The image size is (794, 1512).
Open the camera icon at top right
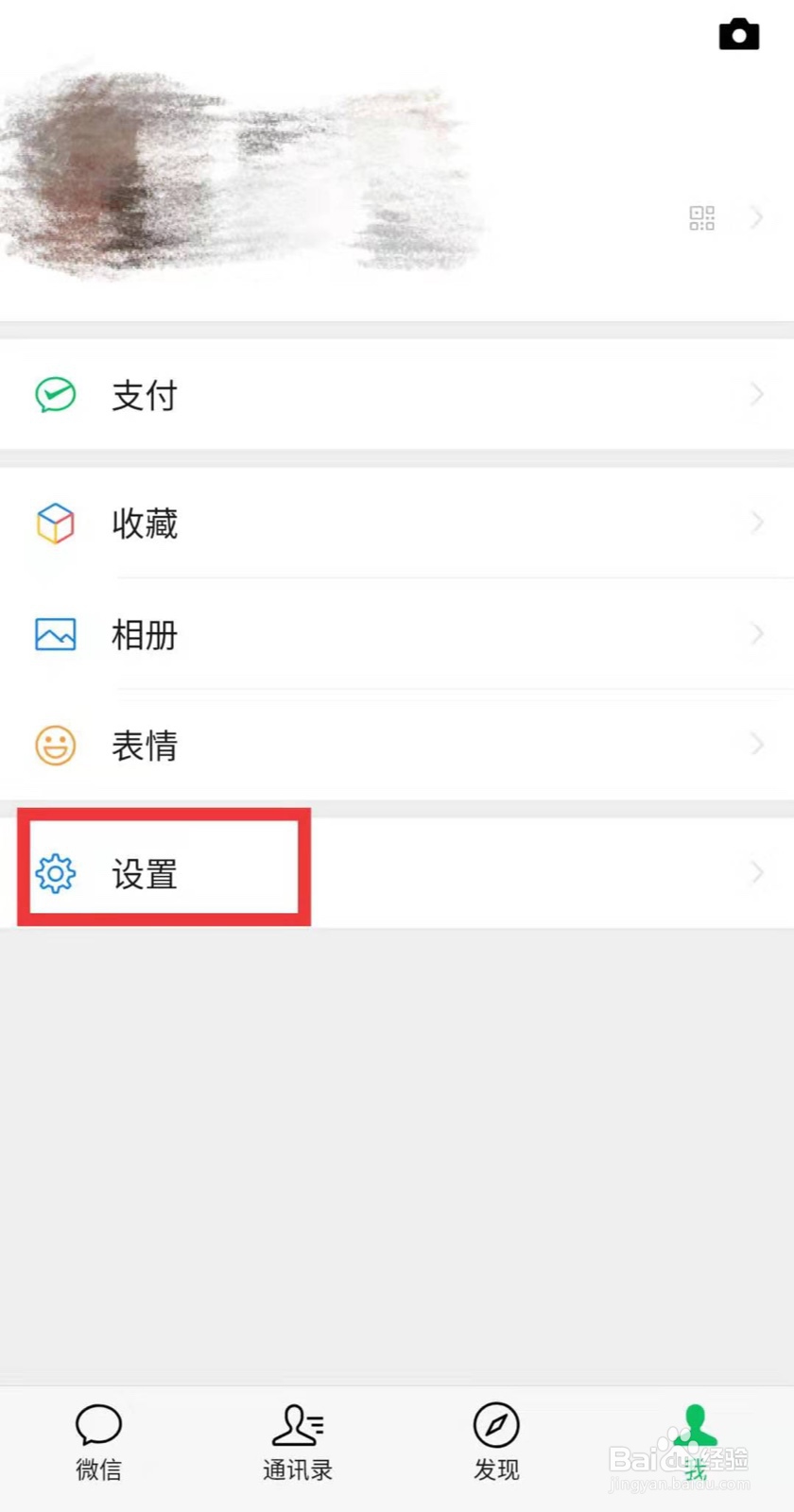pyautogui.click(x=739, y=34)
